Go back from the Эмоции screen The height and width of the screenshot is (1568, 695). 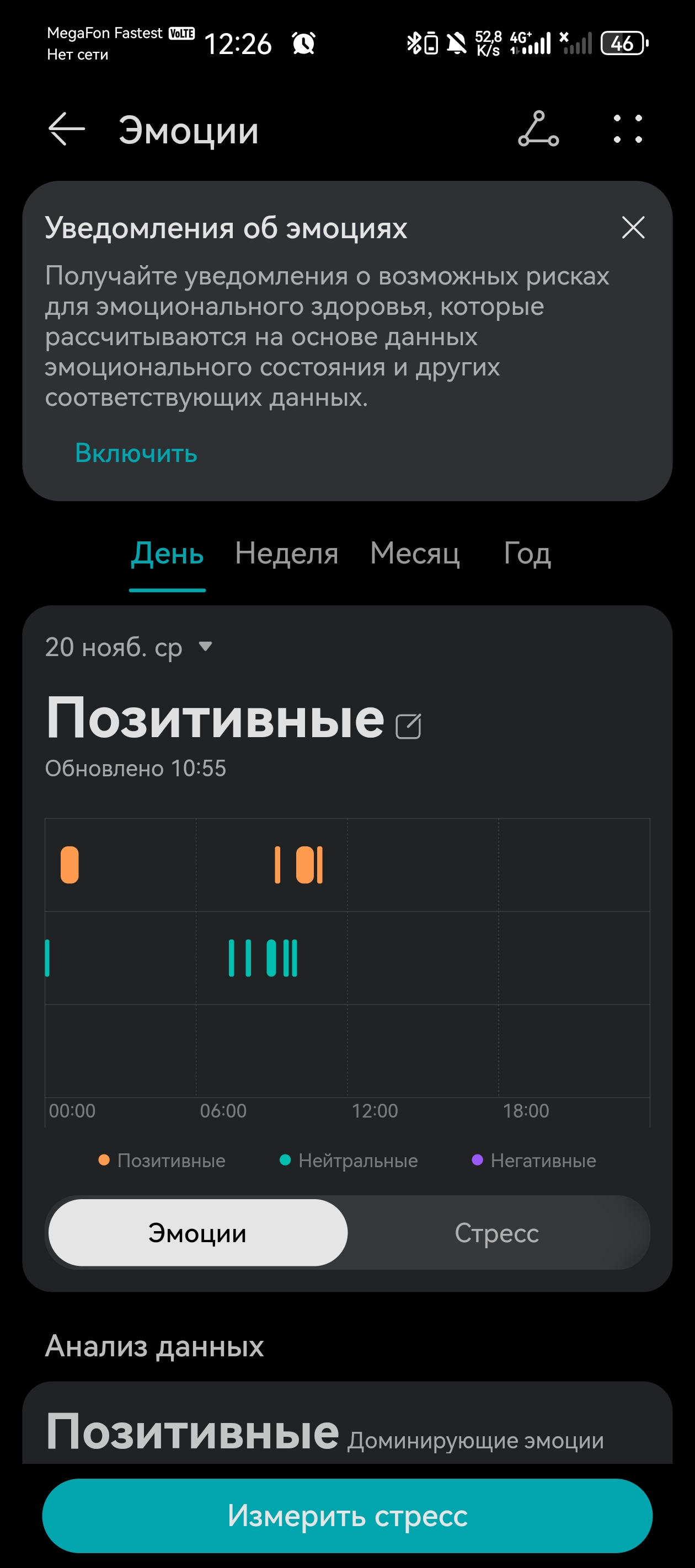(66, 130)
